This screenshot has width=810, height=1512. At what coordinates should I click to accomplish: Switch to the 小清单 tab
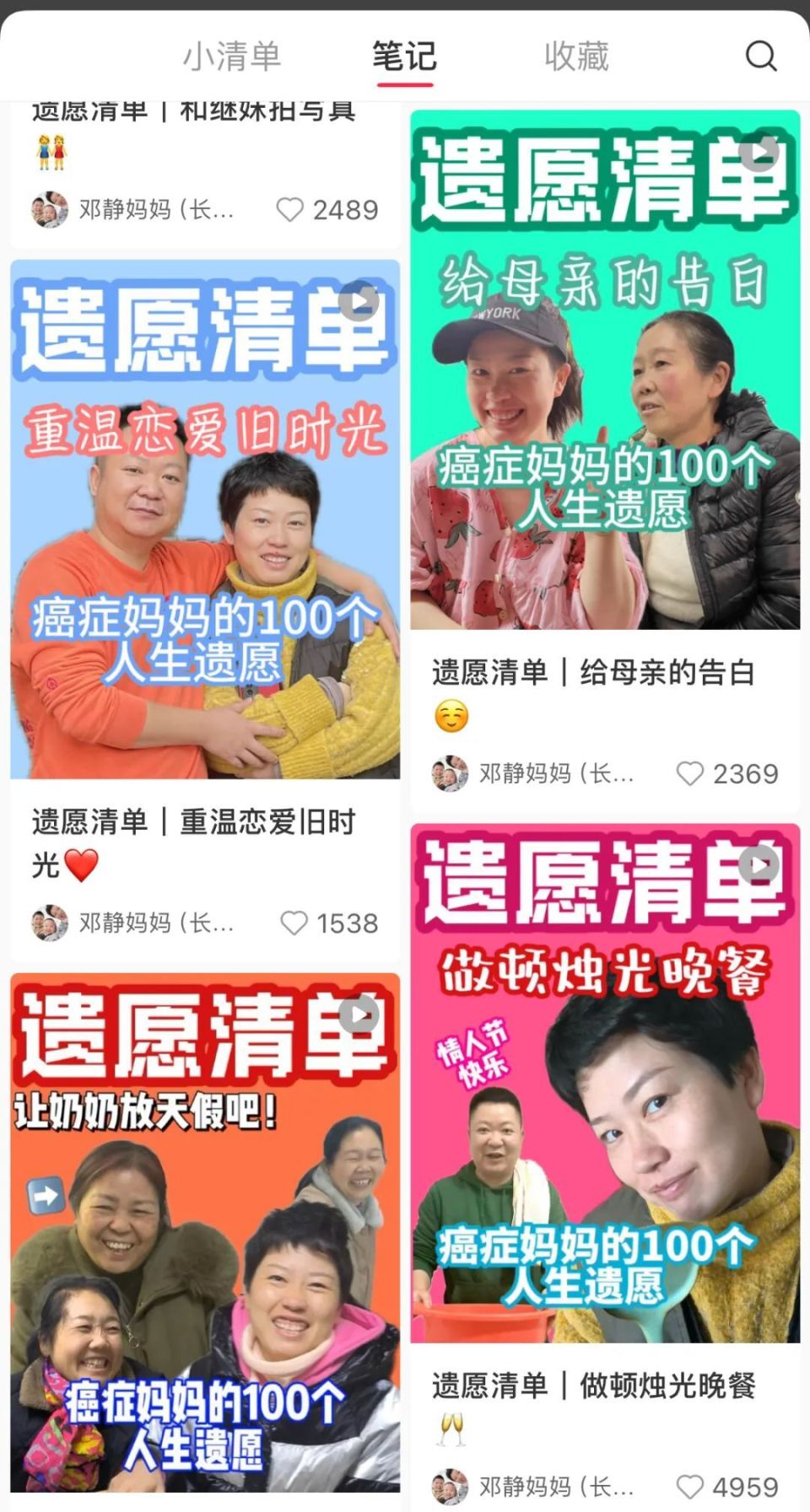234,56
